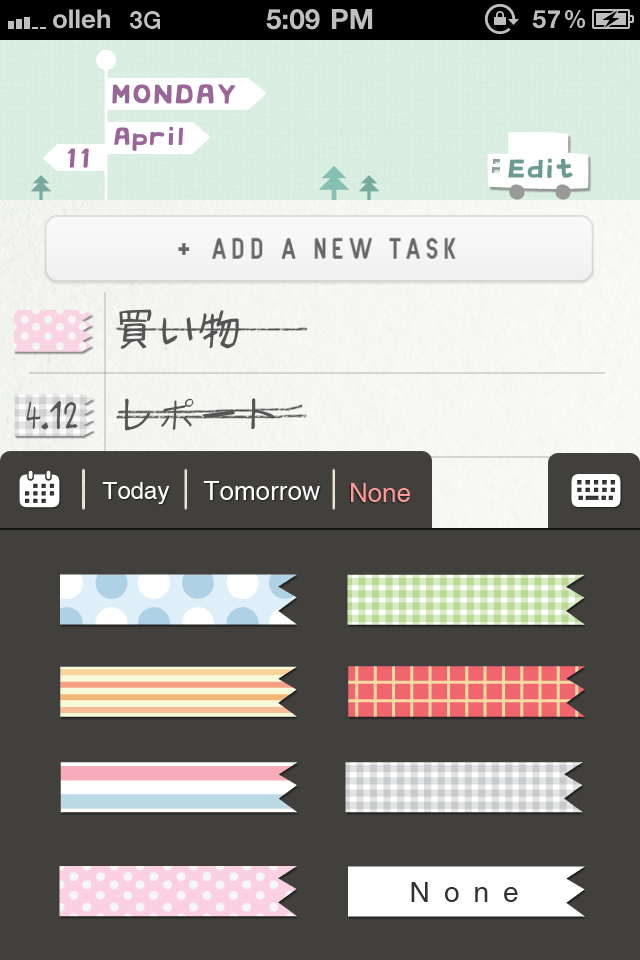
Task: Pick the blue polka dot tape
Action: pos(177,600)
